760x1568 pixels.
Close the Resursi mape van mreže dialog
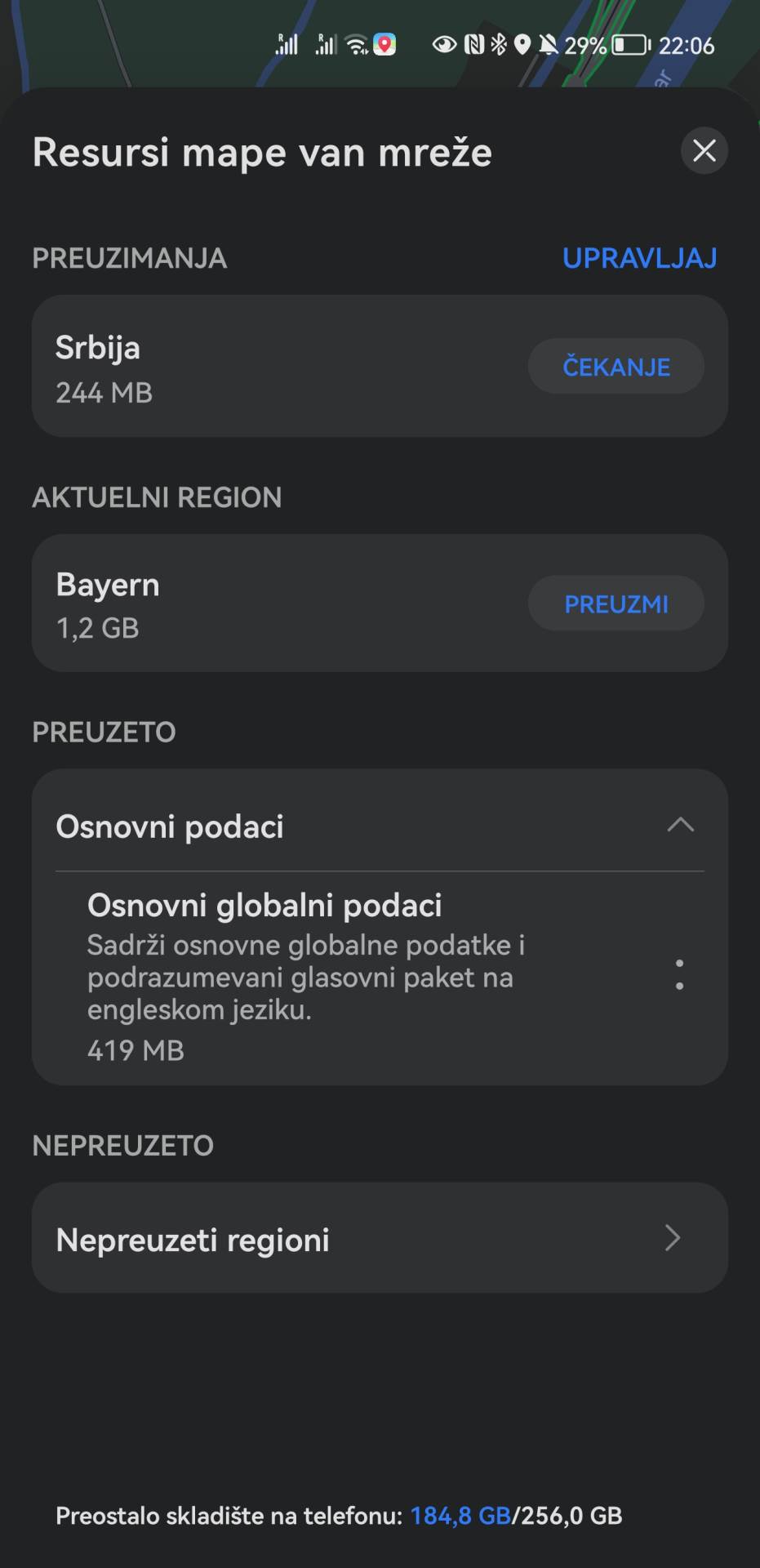[704, 151]
